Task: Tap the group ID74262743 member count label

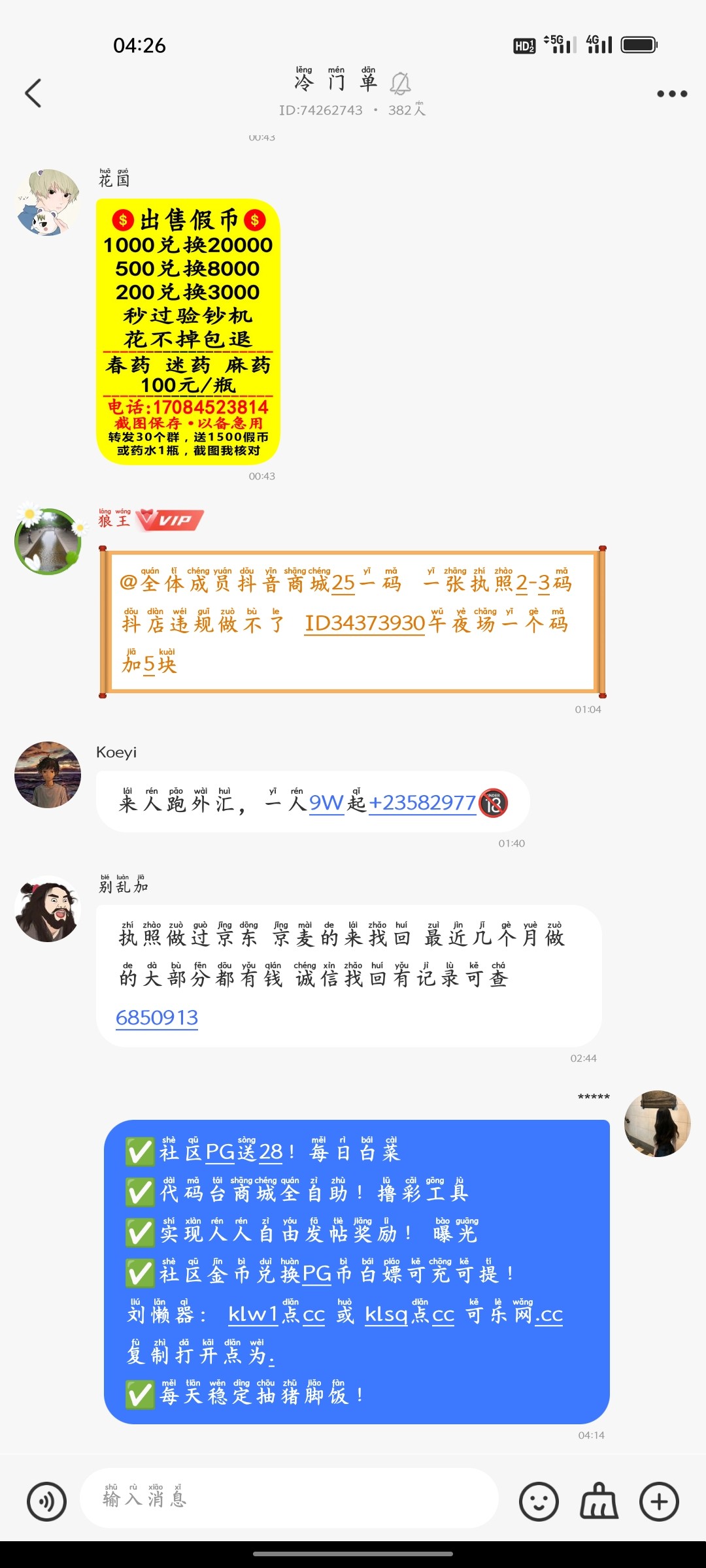Action: (x=353, y=110)
